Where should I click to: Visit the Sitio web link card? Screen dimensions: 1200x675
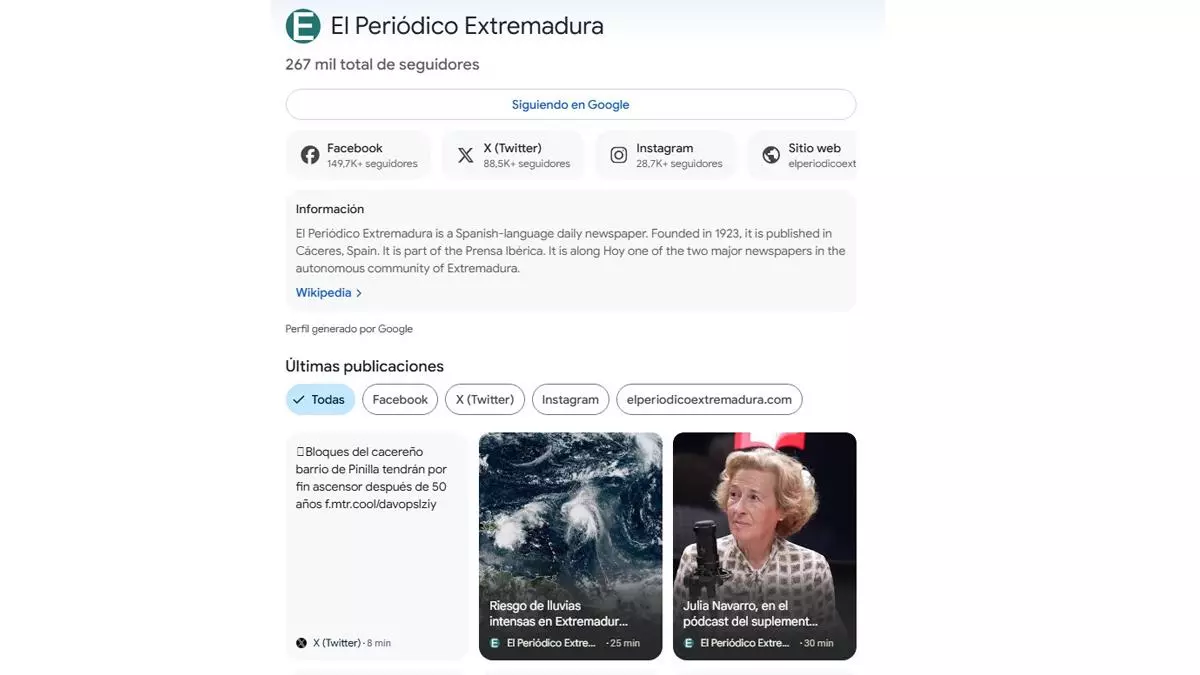805,155
